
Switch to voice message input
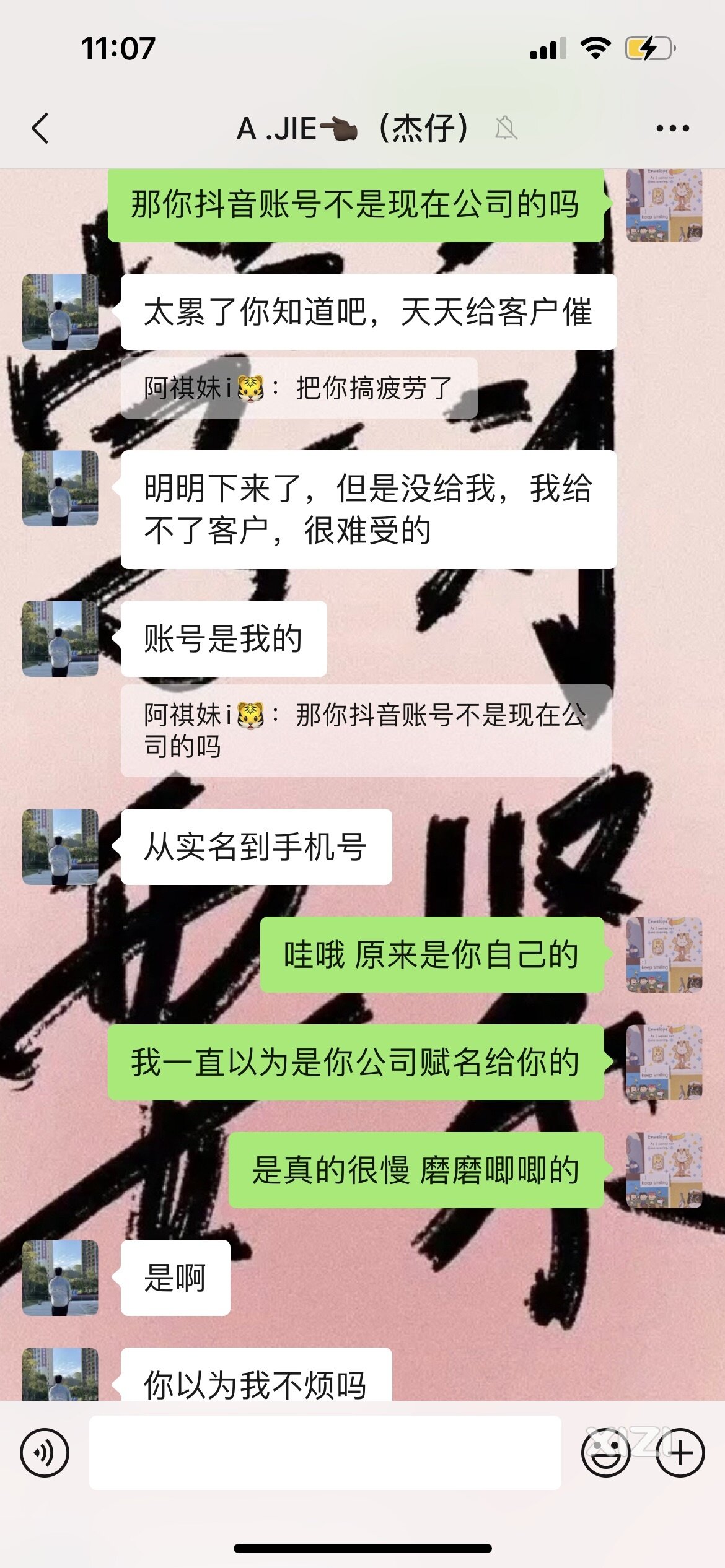click(x=45, y=1453)
